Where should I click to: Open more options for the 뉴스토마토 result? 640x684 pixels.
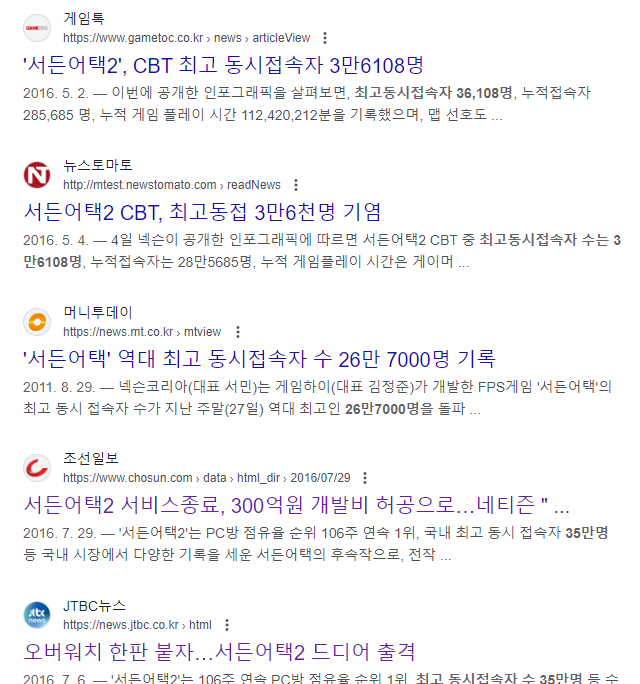coord(296,185)
